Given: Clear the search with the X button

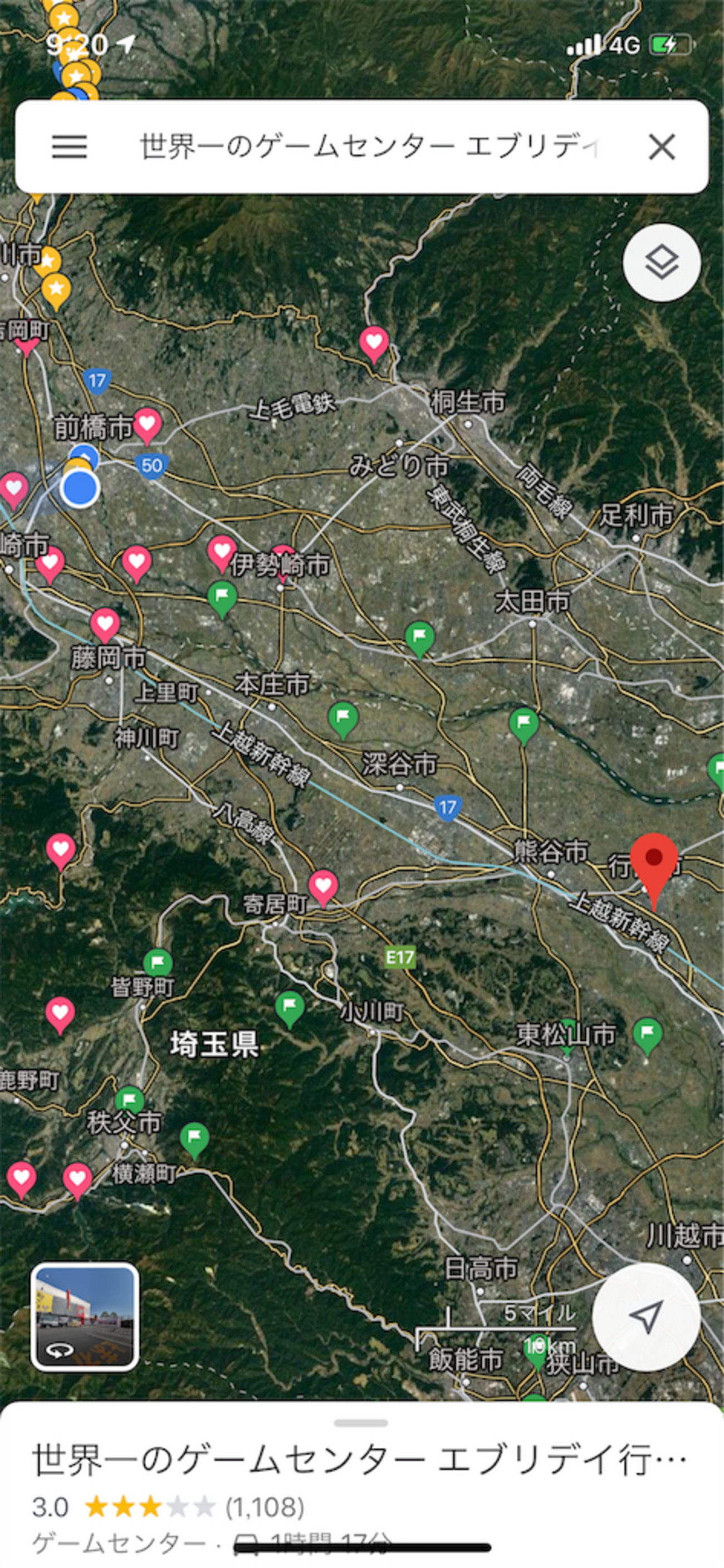Looking at the screenshot, I should [661, 147].
